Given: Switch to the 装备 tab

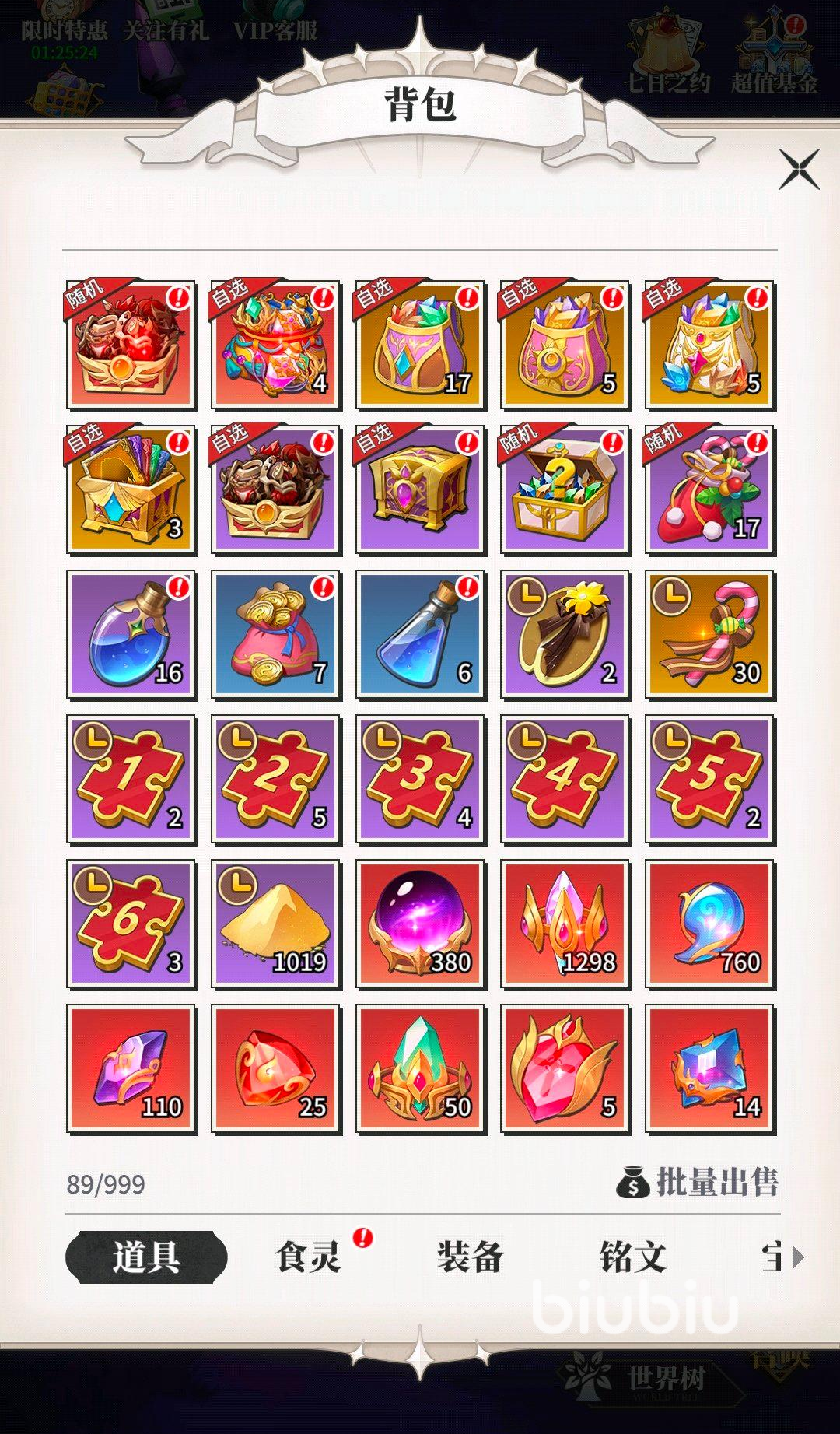Looking at the screenshot, I should tap(470, 1257).
